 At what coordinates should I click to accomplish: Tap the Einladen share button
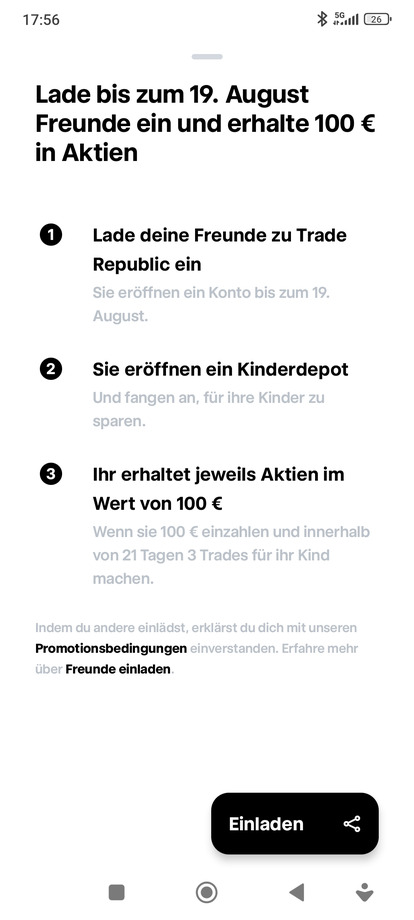294,823
